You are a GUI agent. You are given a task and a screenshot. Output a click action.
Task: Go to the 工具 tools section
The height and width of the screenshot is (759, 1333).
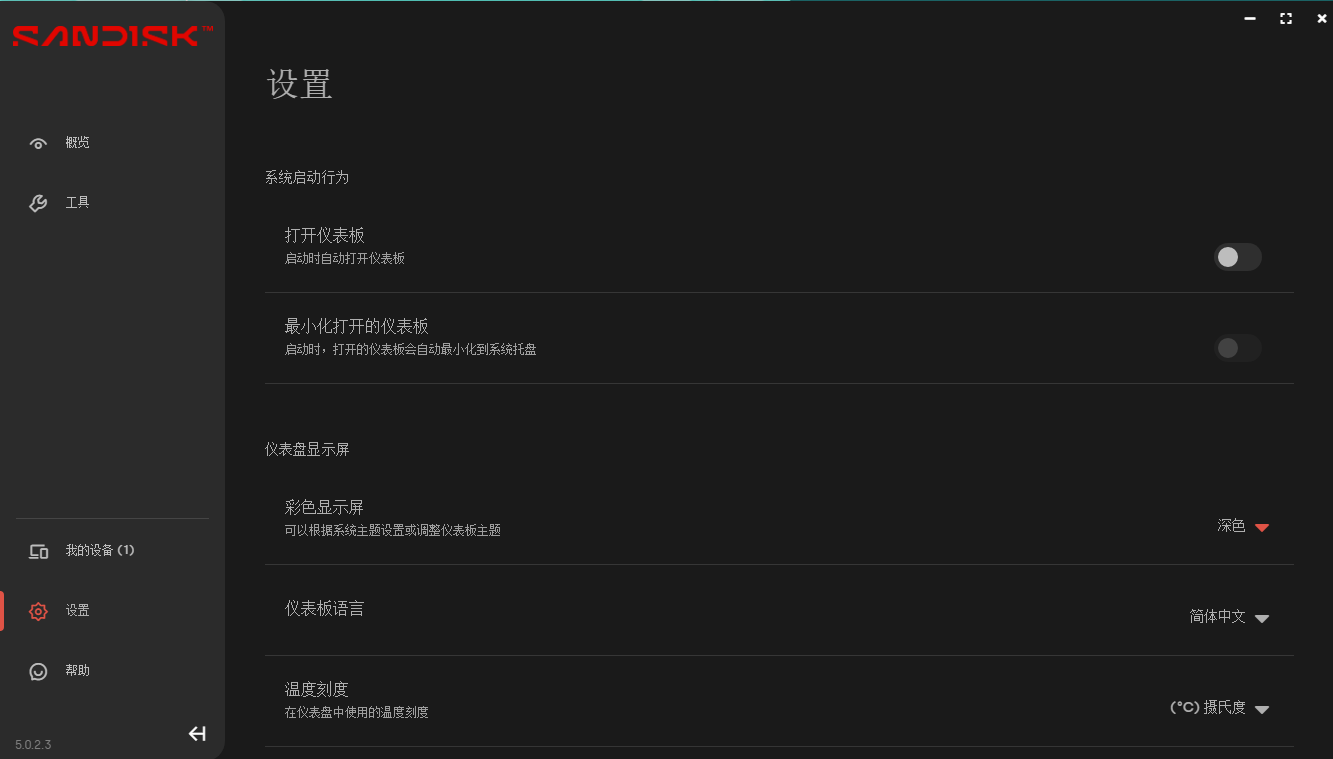click(x=76, y=203)
